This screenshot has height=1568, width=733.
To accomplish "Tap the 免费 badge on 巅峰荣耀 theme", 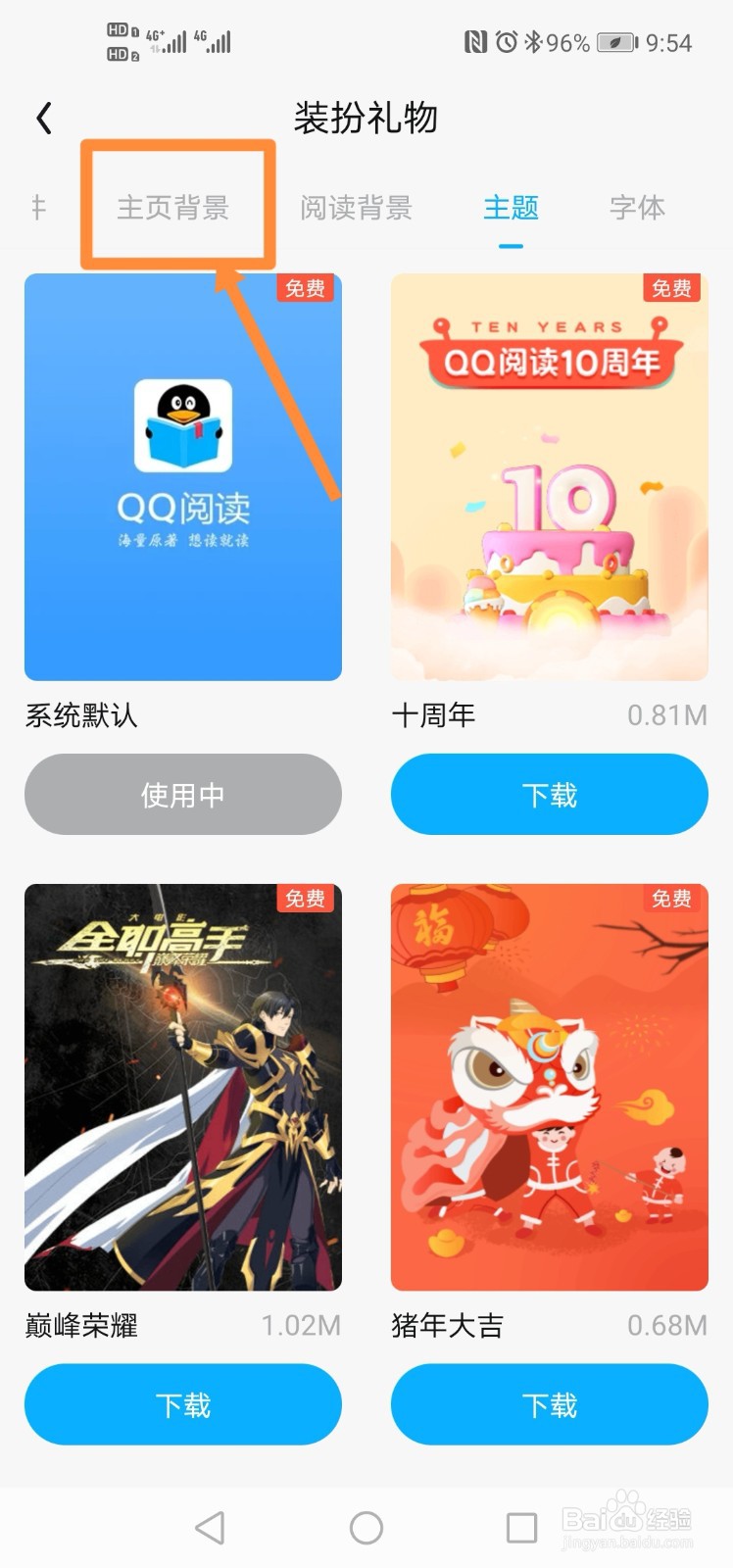I will (304, 900).
